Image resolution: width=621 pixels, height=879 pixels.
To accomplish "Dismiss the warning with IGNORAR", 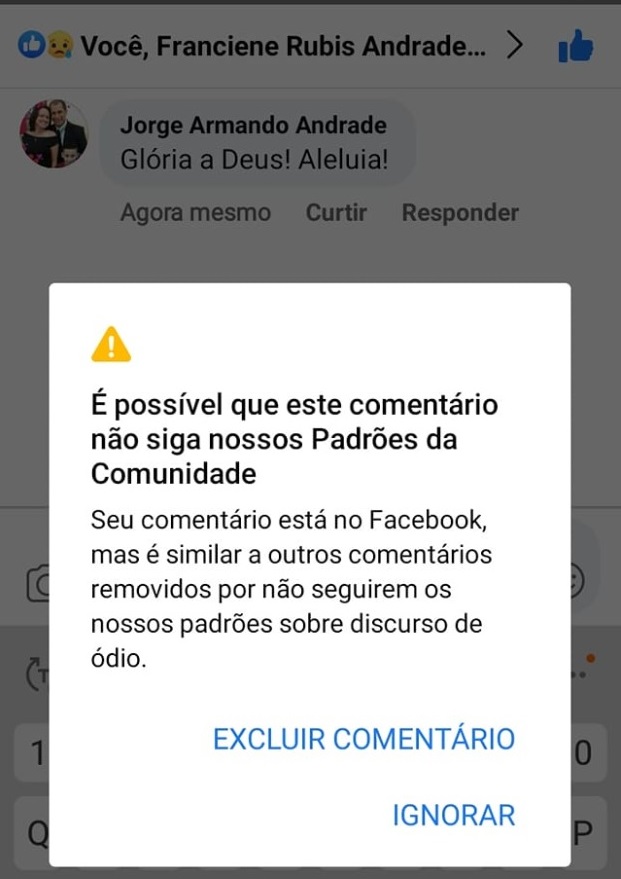I will tap(453, 815).
